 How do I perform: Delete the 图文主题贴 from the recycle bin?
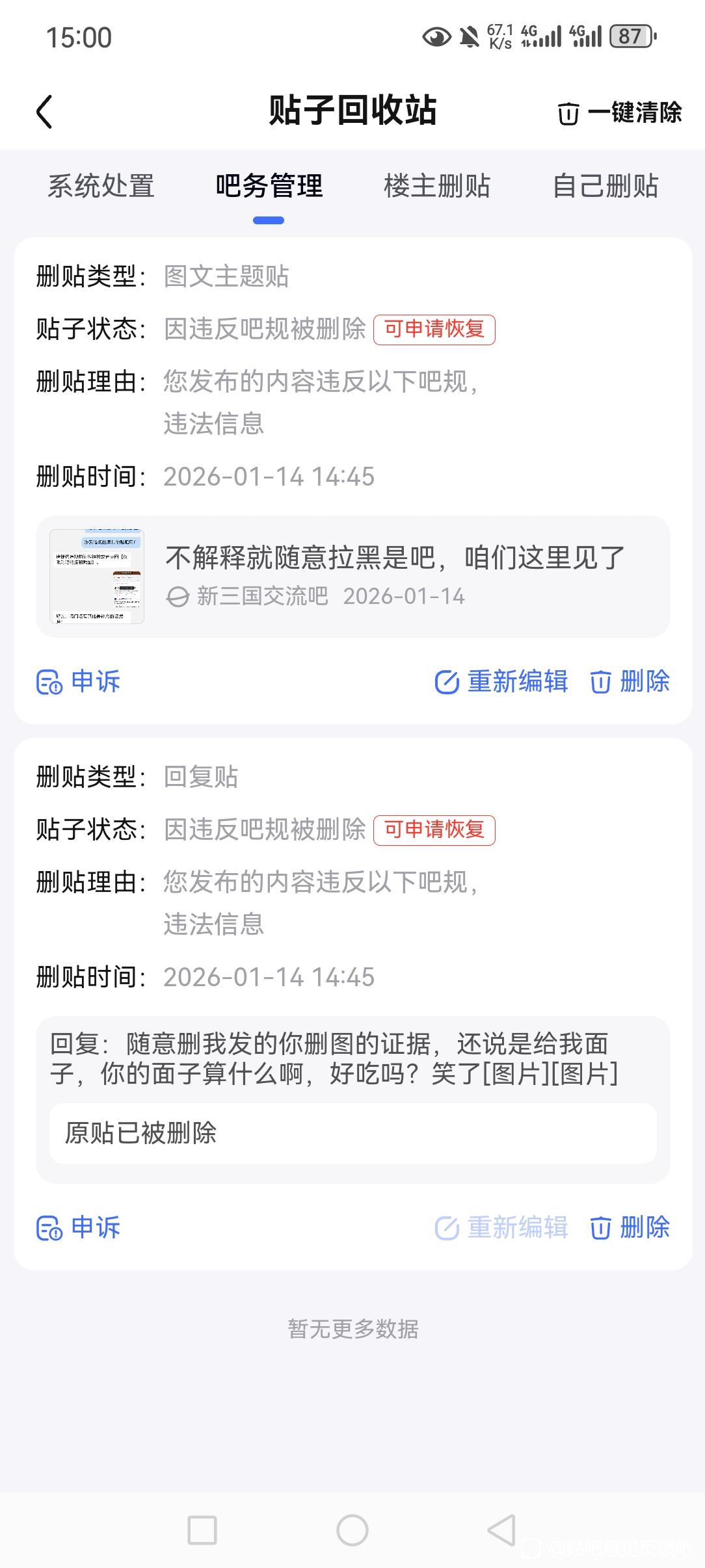click(x=630, y=682)
